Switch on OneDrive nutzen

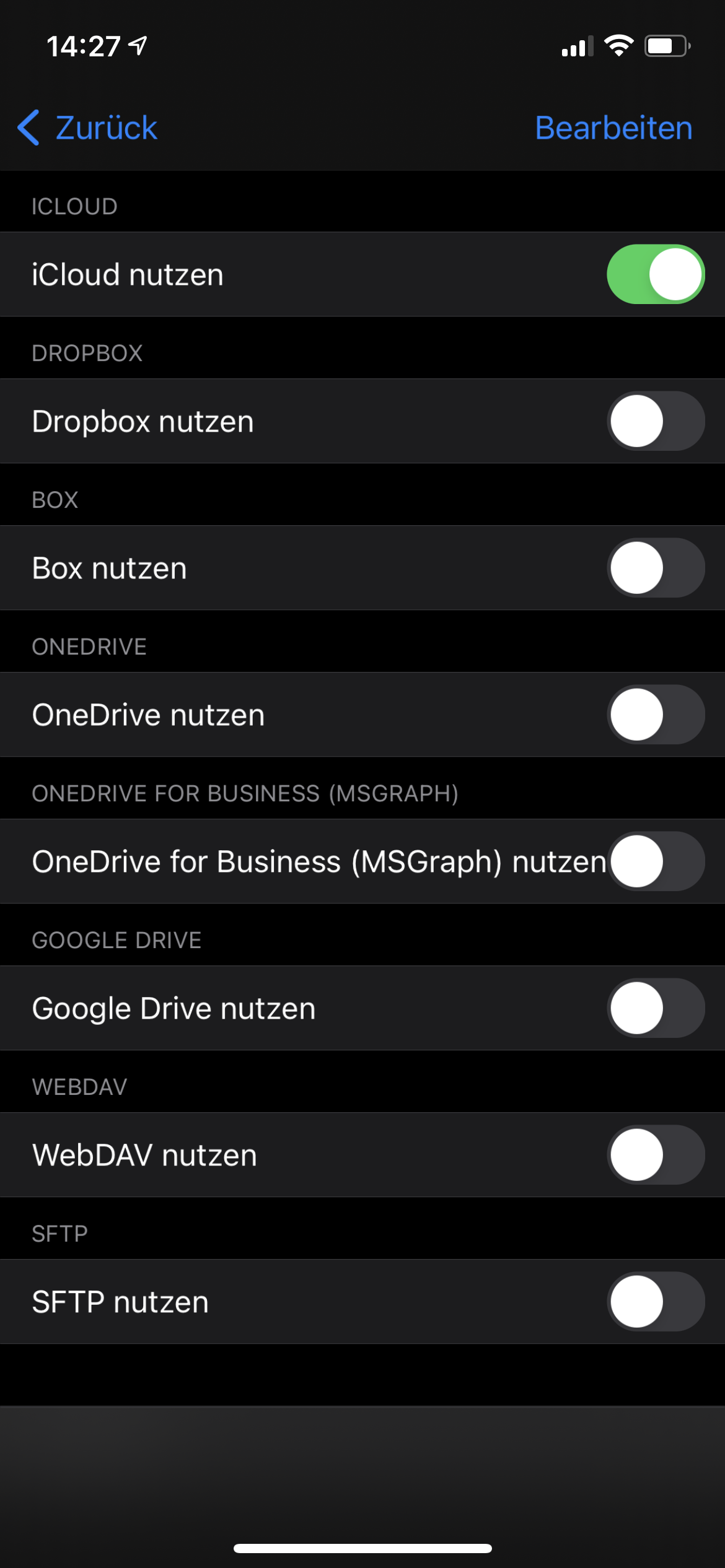(656, 715)
